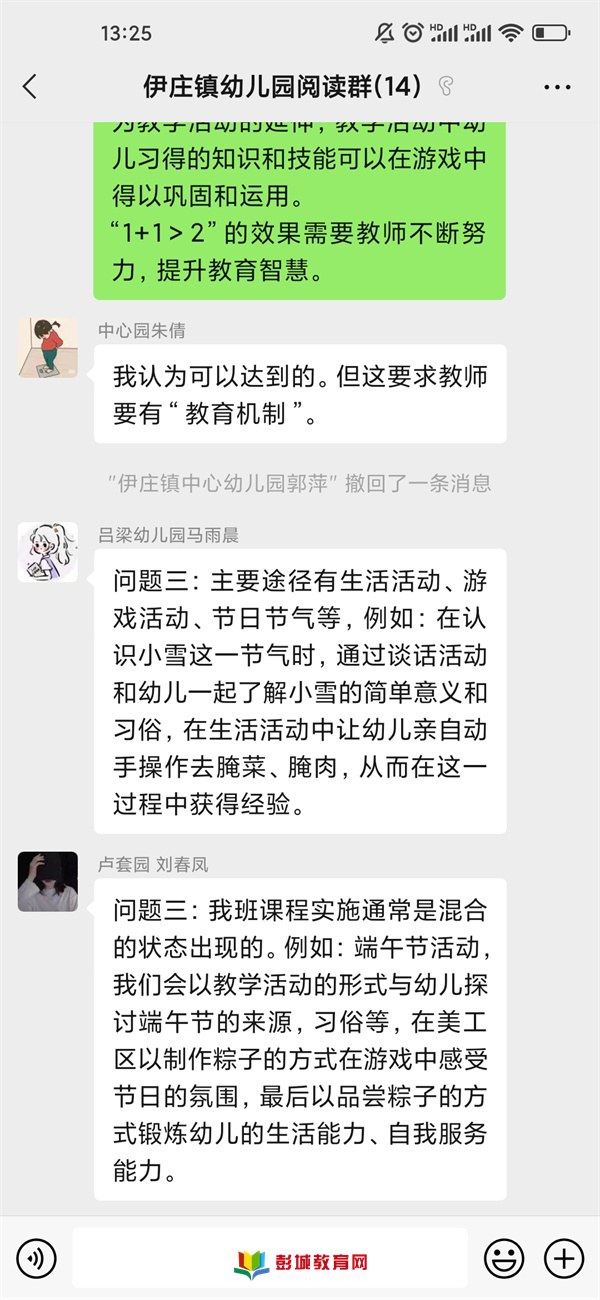Viewport: 600px width, 1300px height.
Task: Open 中心园朱倩's profile avatar
Action: click(47, 349)
